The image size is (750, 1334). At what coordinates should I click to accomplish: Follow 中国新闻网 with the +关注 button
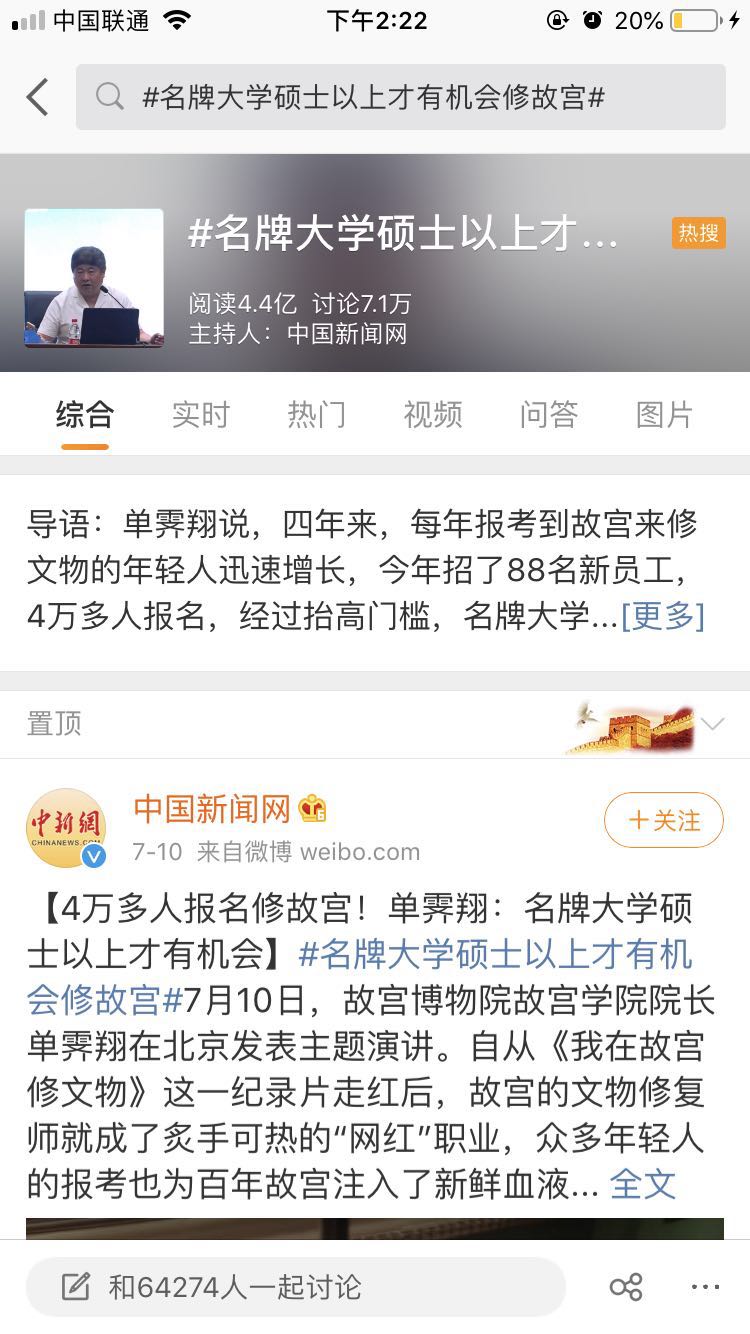tap(663, 820)
